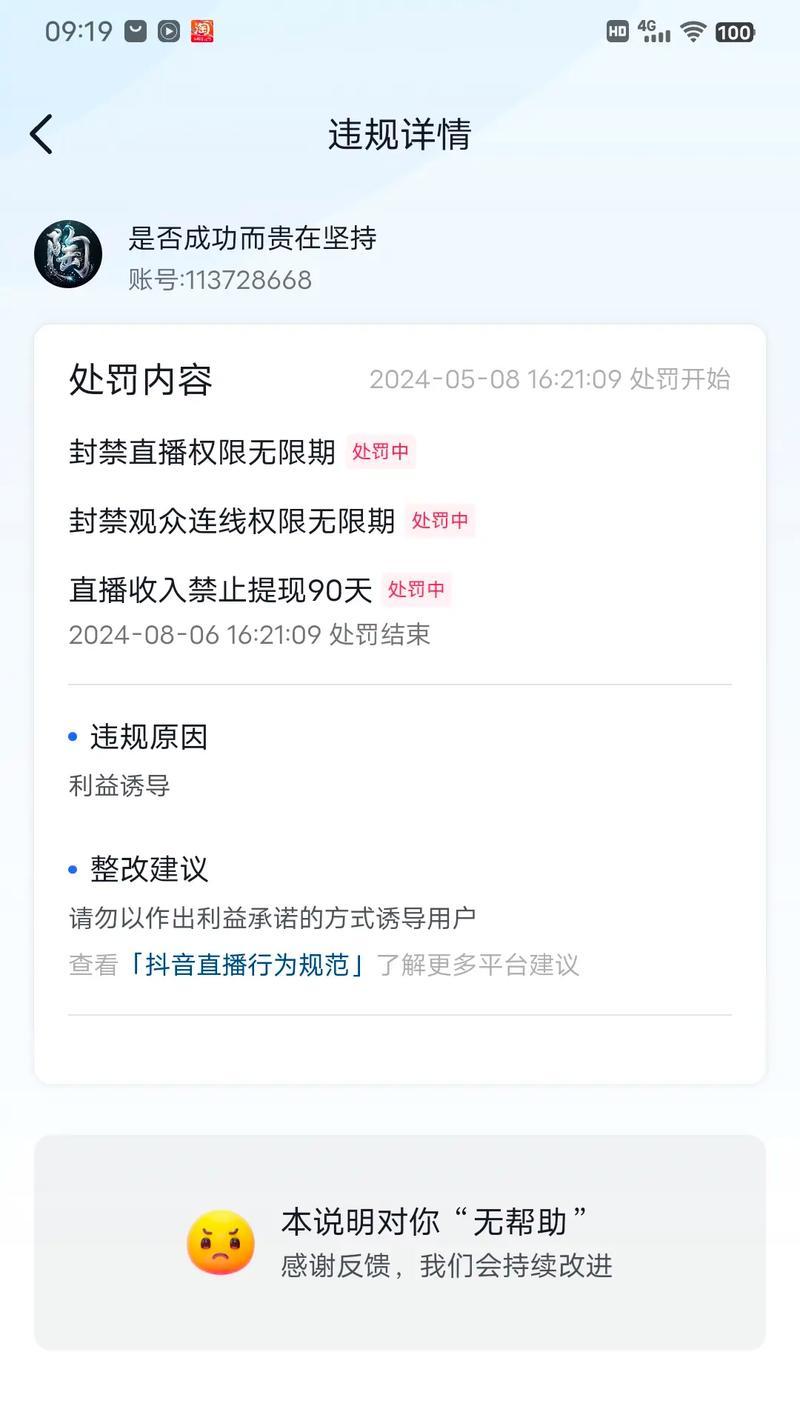
Task: Tap the 处罚中 badge next to 封禁直播权限无限期
Action: pyautogui.click(x=380, y=452)
